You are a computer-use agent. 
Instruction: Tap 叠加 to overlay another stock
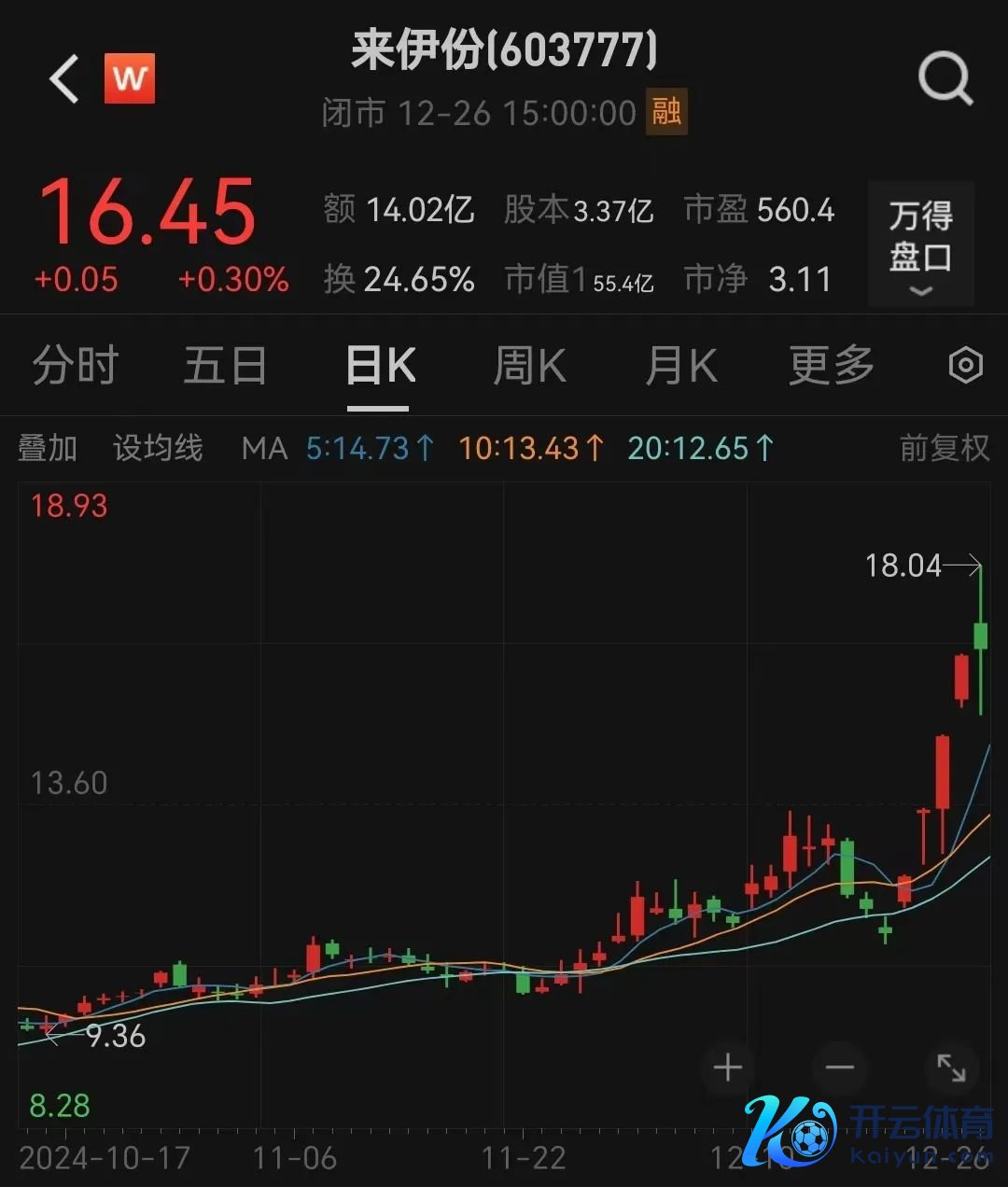tap(48, 449)
